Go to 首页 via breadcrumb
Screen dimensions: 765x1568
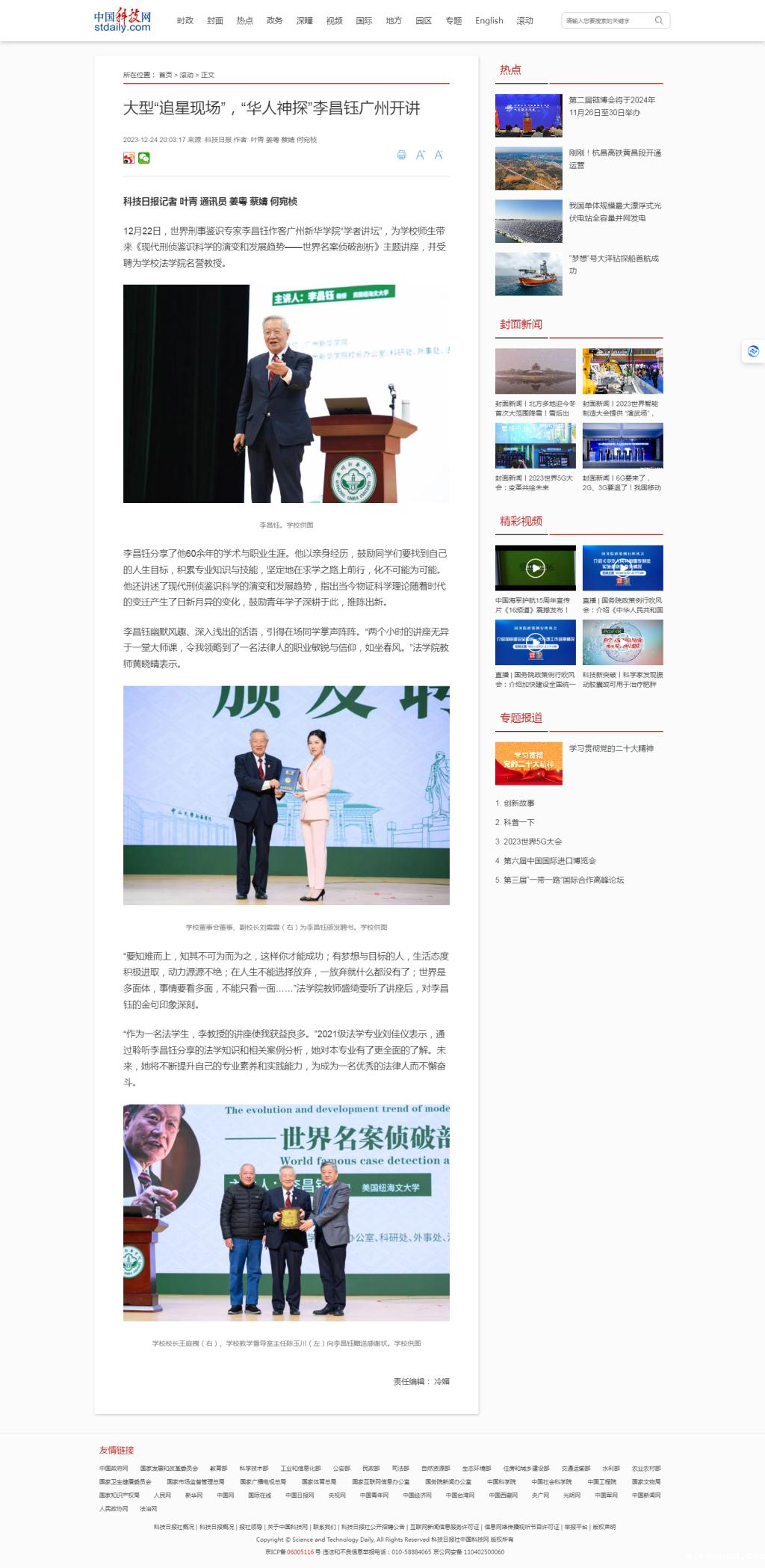(165, 75)
